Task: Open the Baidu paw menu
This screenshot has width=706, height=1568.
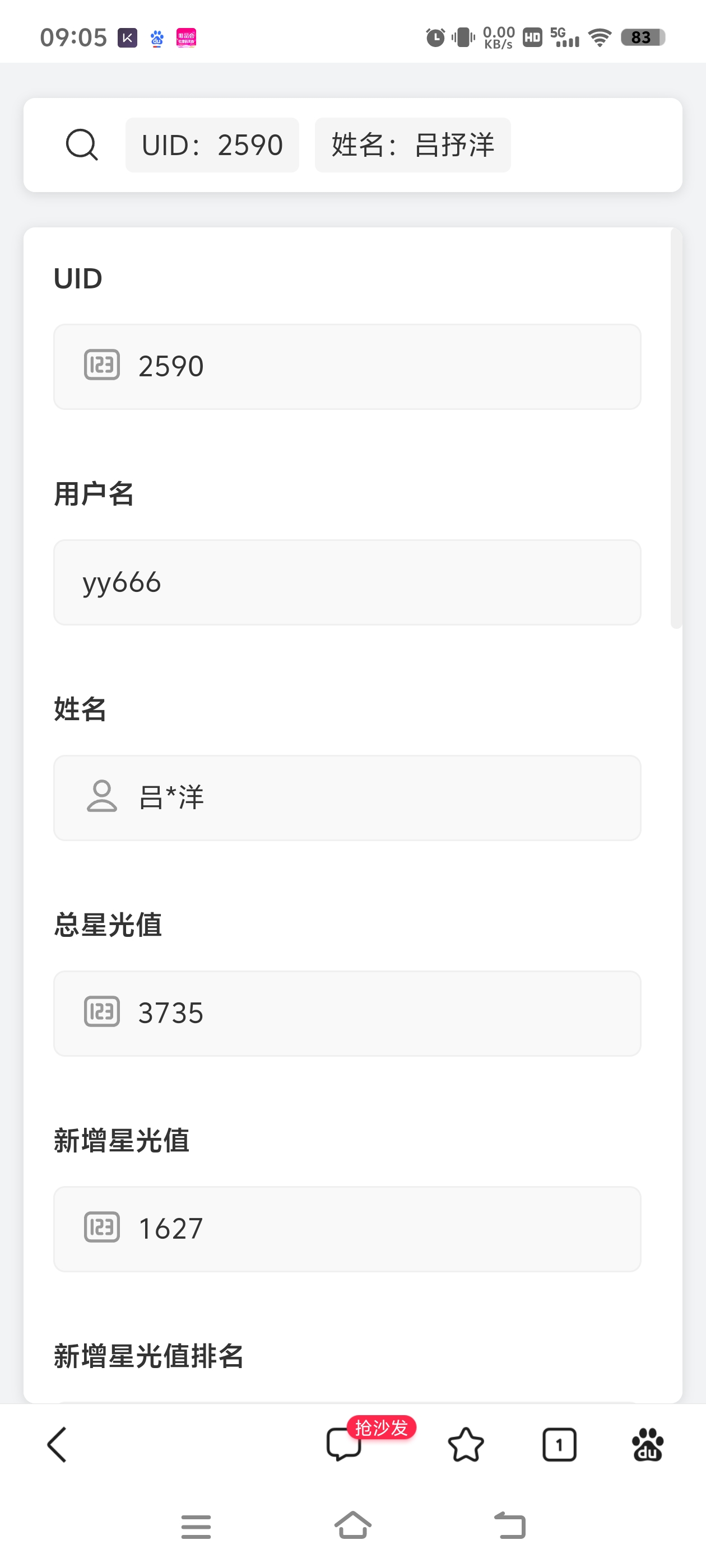Action: pyautogui.click(x=648, y=1444)
